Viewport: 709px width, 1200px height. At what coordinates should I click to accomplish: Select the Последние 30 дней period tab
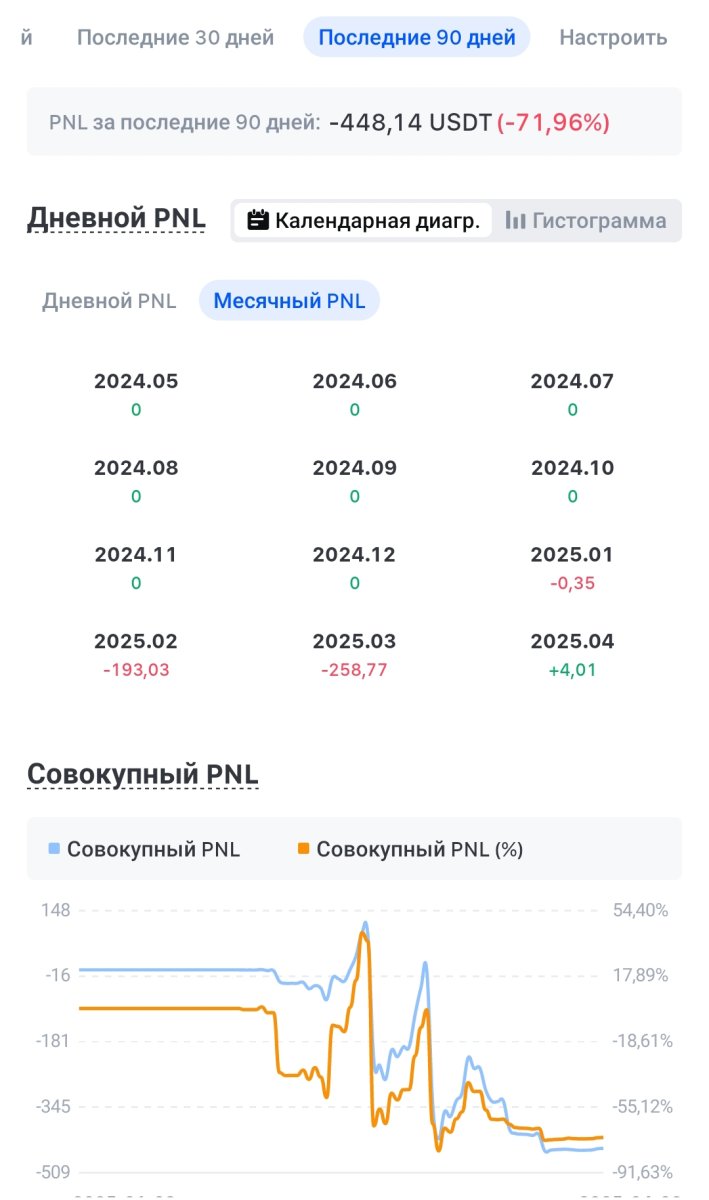click(175, 38)
